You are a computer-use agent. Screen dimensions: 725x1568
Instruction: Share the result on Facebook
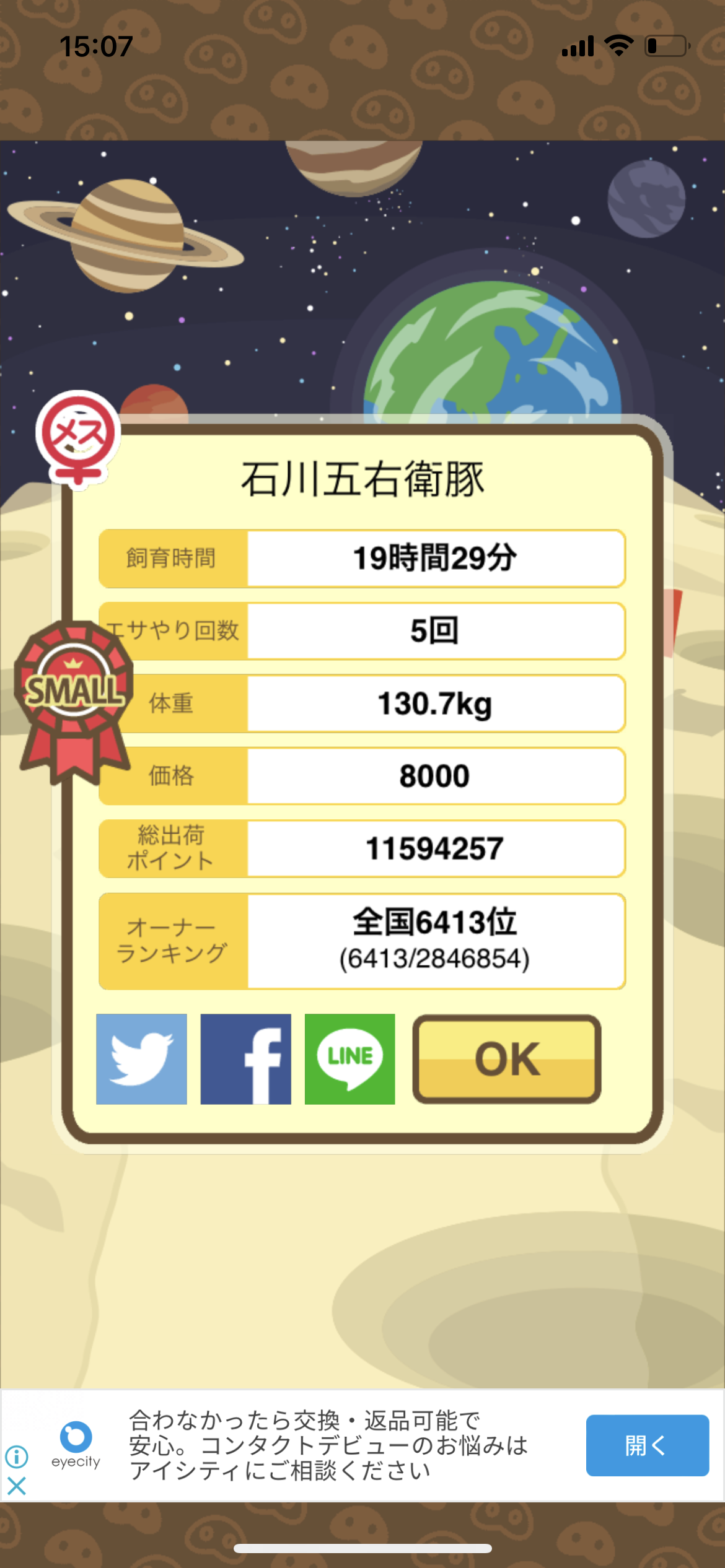pyautogui.click(x=245, y=1058)
